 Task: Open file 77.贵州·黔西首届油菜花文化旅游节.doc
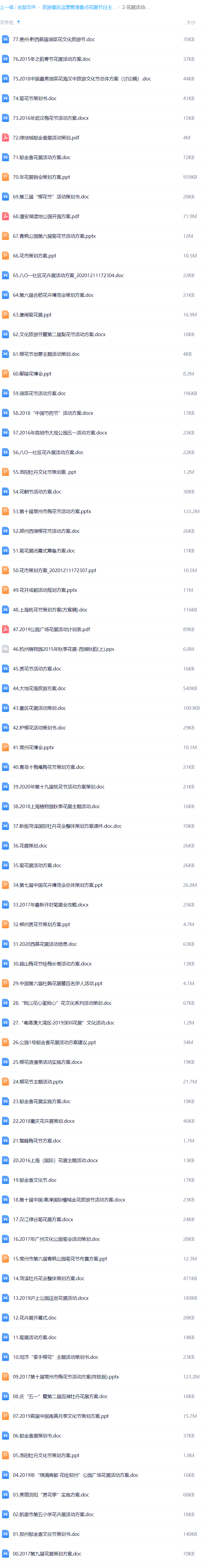tap(54, 40)
